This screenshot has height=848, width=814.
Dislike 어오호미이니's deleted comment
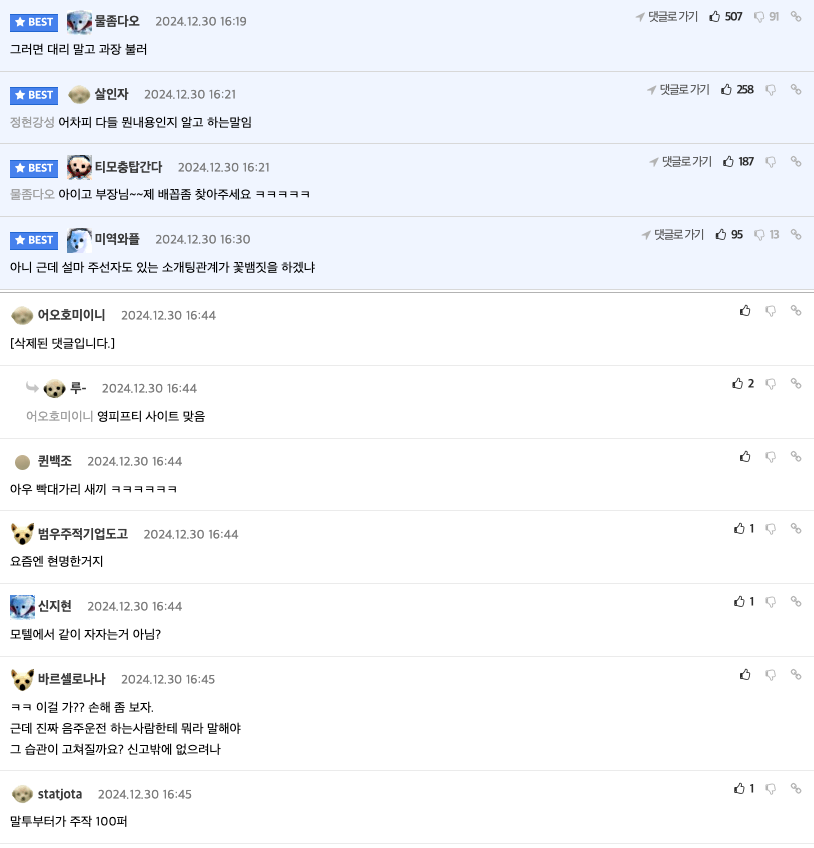[771, 311]
